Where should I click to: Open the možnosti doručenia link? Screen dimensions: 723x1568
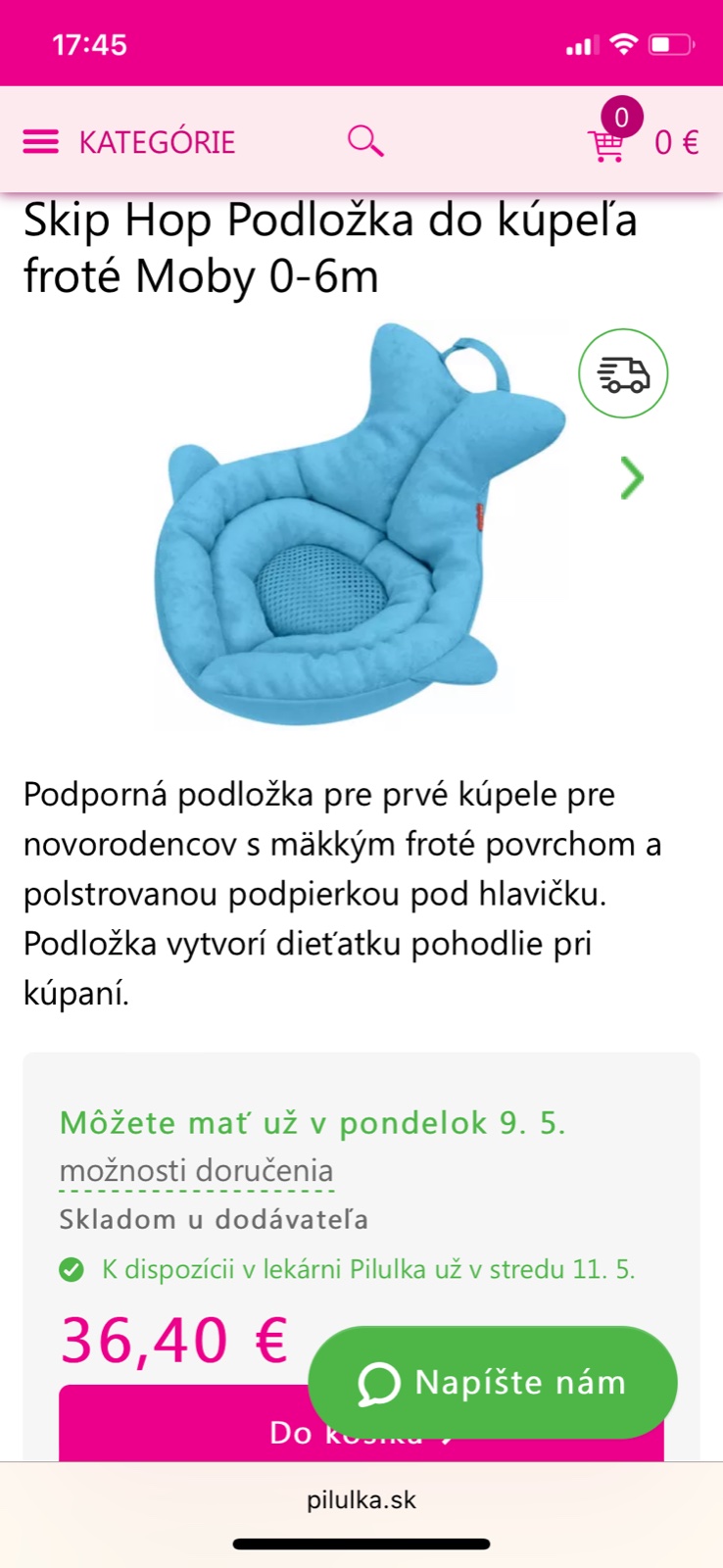(196, 1170)
